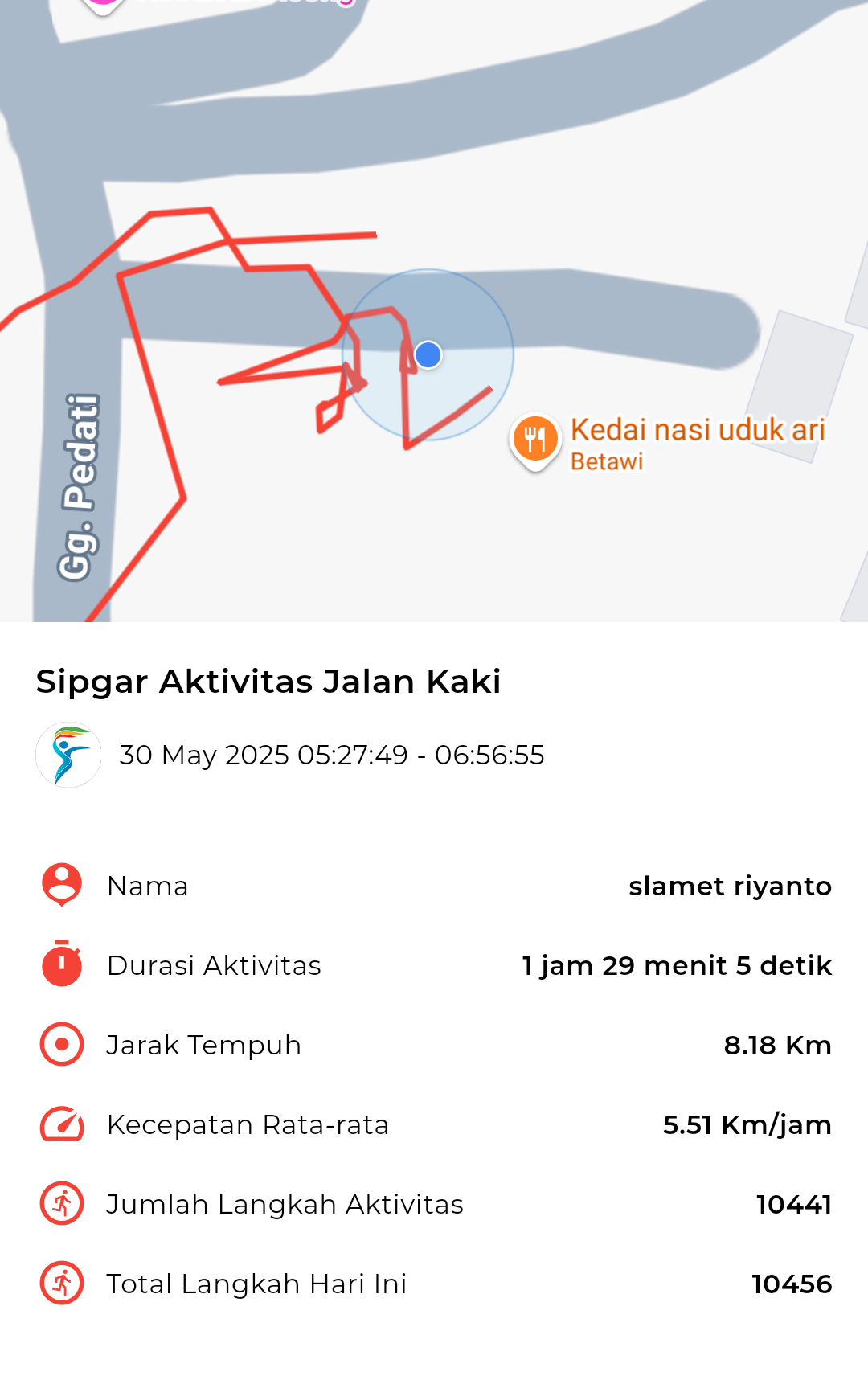The height and width of the screenshot is (1380, 868).
Task: Tap the step count 10441
Action: (795, 1203)
